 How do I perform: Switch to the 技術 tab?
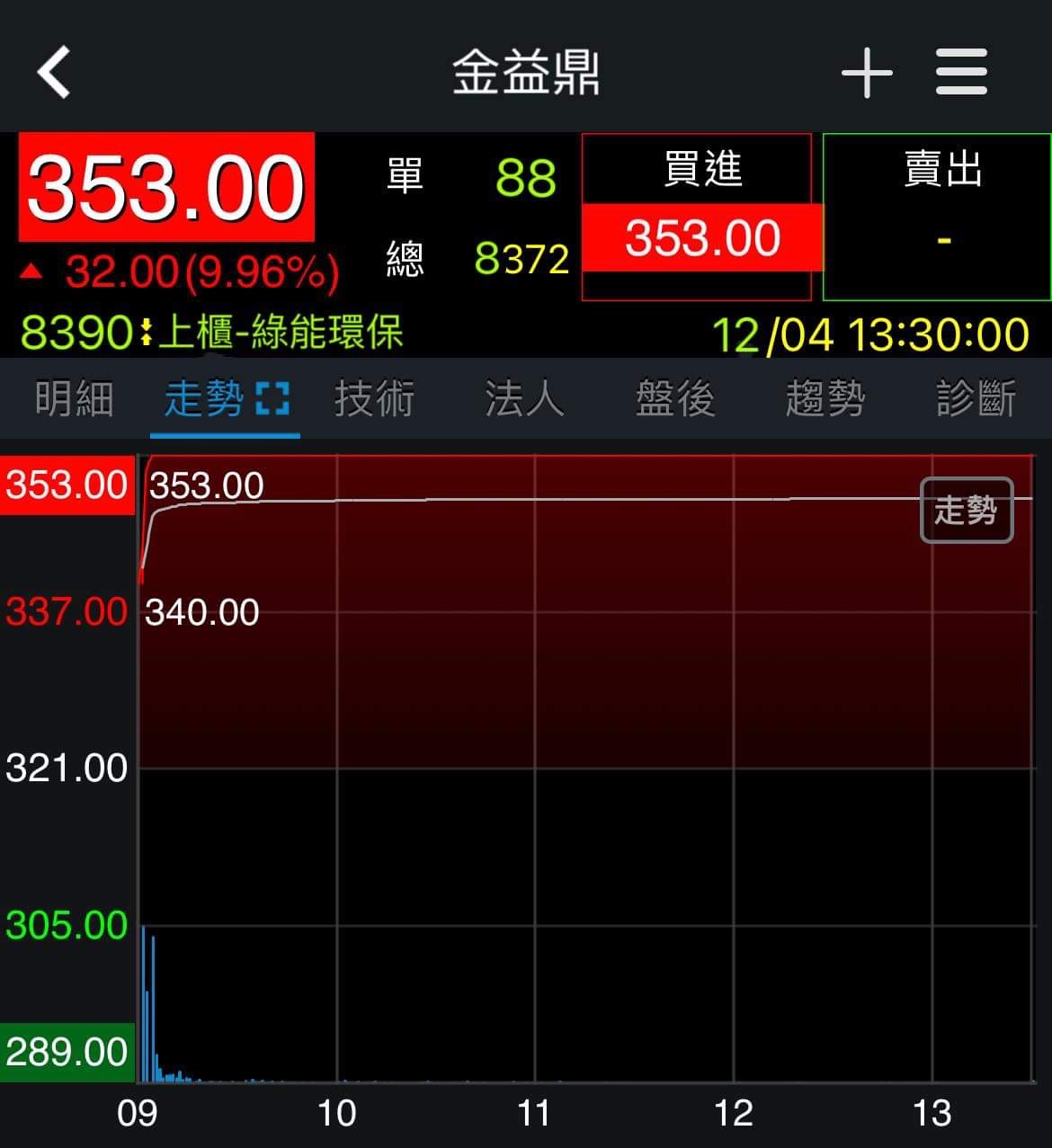(374, 397)
